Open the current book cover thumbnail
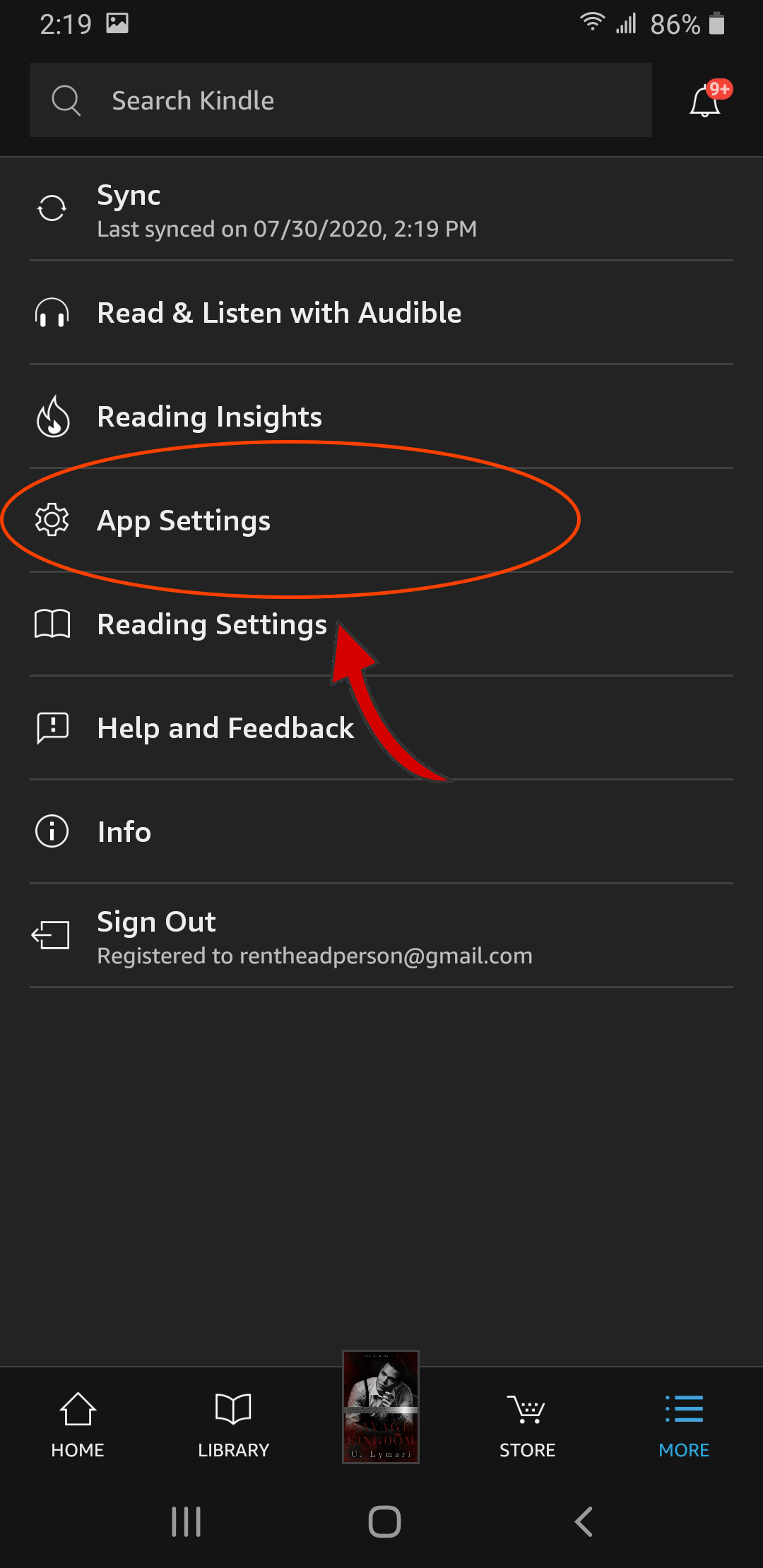Screen dimensions: 763x1568 click(381, 1407)
